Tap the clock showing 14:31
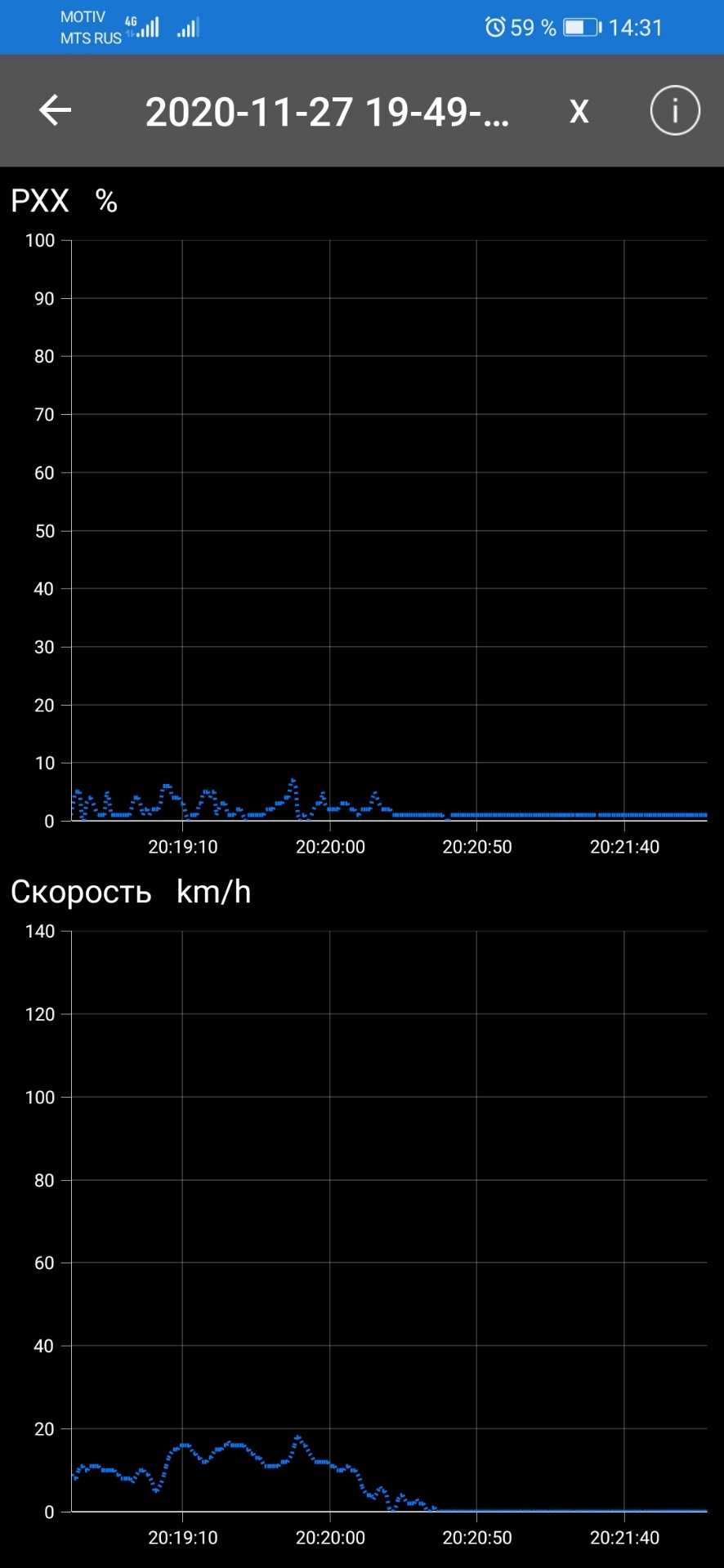 pyautogui.click(x=637, y=26)
